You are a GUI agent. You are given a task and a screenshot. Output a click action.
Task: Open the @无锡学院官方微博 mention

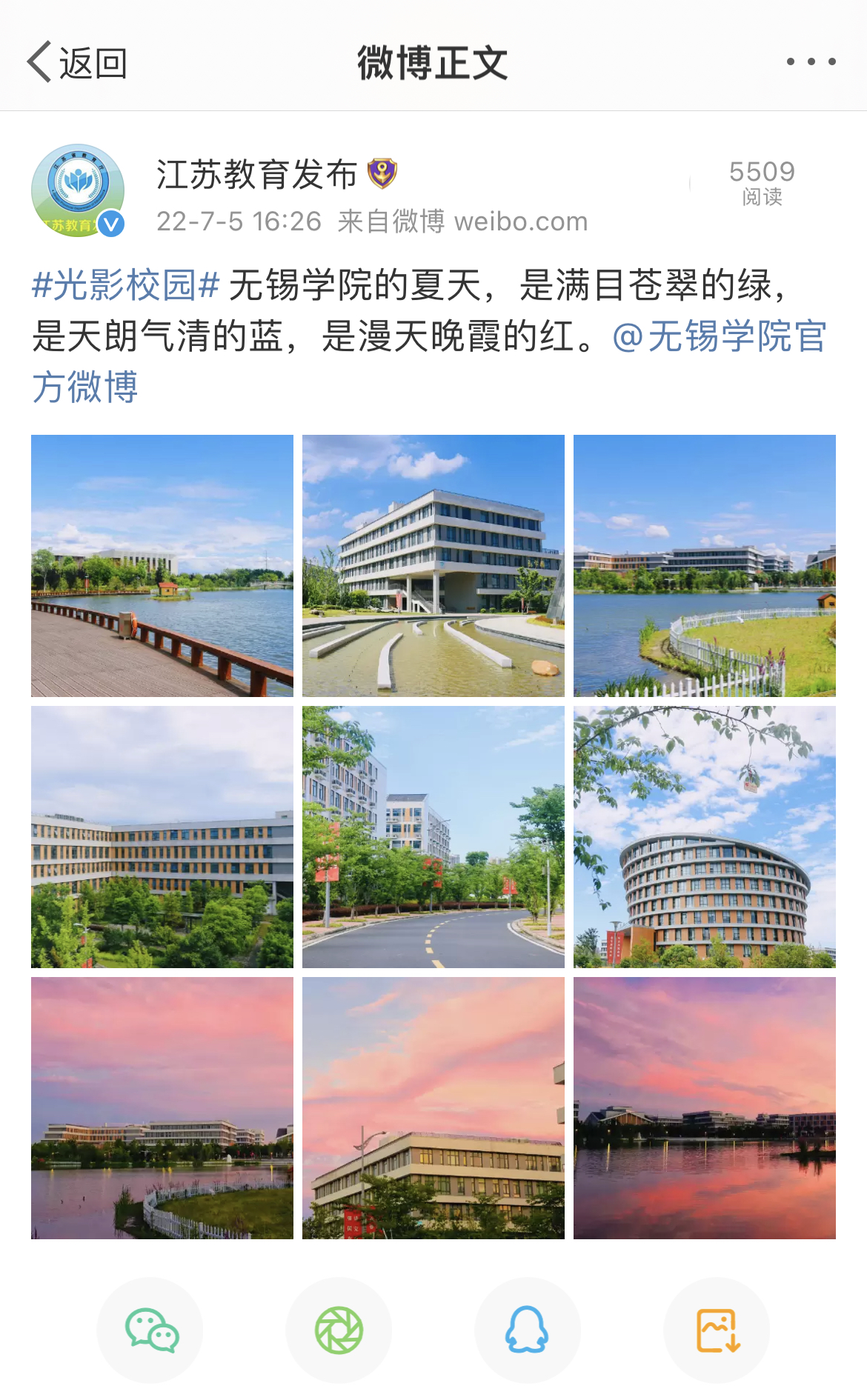point(719,337)
